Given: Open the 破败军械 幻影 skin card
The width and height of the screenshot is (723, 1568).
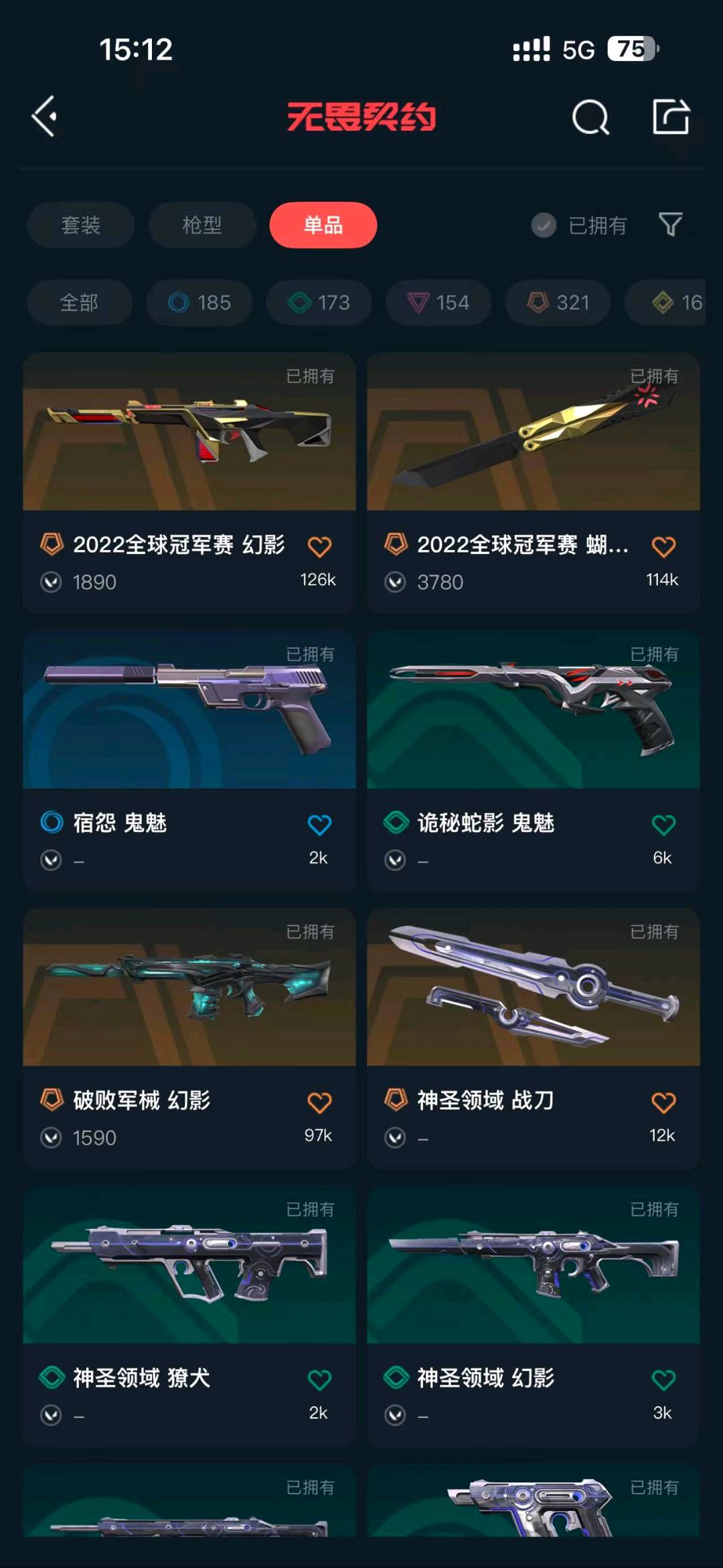Looking at the screenshot, I should [x=189, y=1038].
